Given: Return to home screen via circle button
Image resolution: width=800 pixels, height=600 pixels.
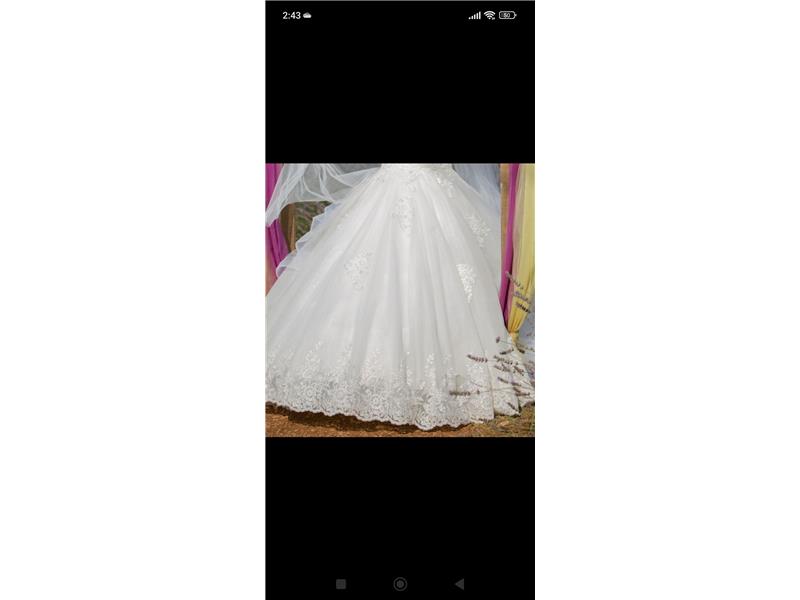Looking at the screenshot, I should pyautogui.click(x=400, y=584).
